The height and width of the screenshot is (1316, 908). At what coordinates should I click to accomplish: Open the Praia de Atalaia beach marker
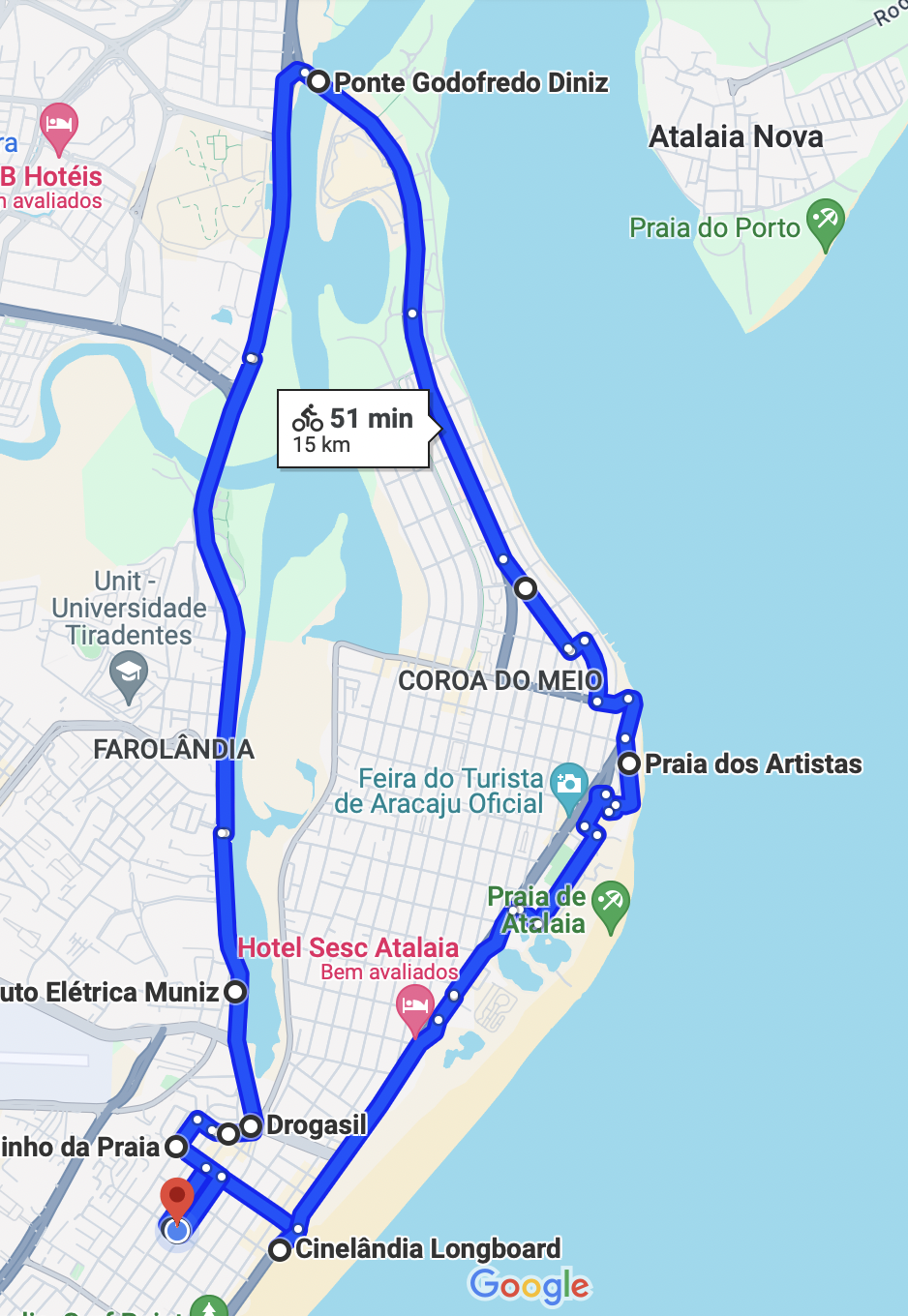(x=610, y=904)
